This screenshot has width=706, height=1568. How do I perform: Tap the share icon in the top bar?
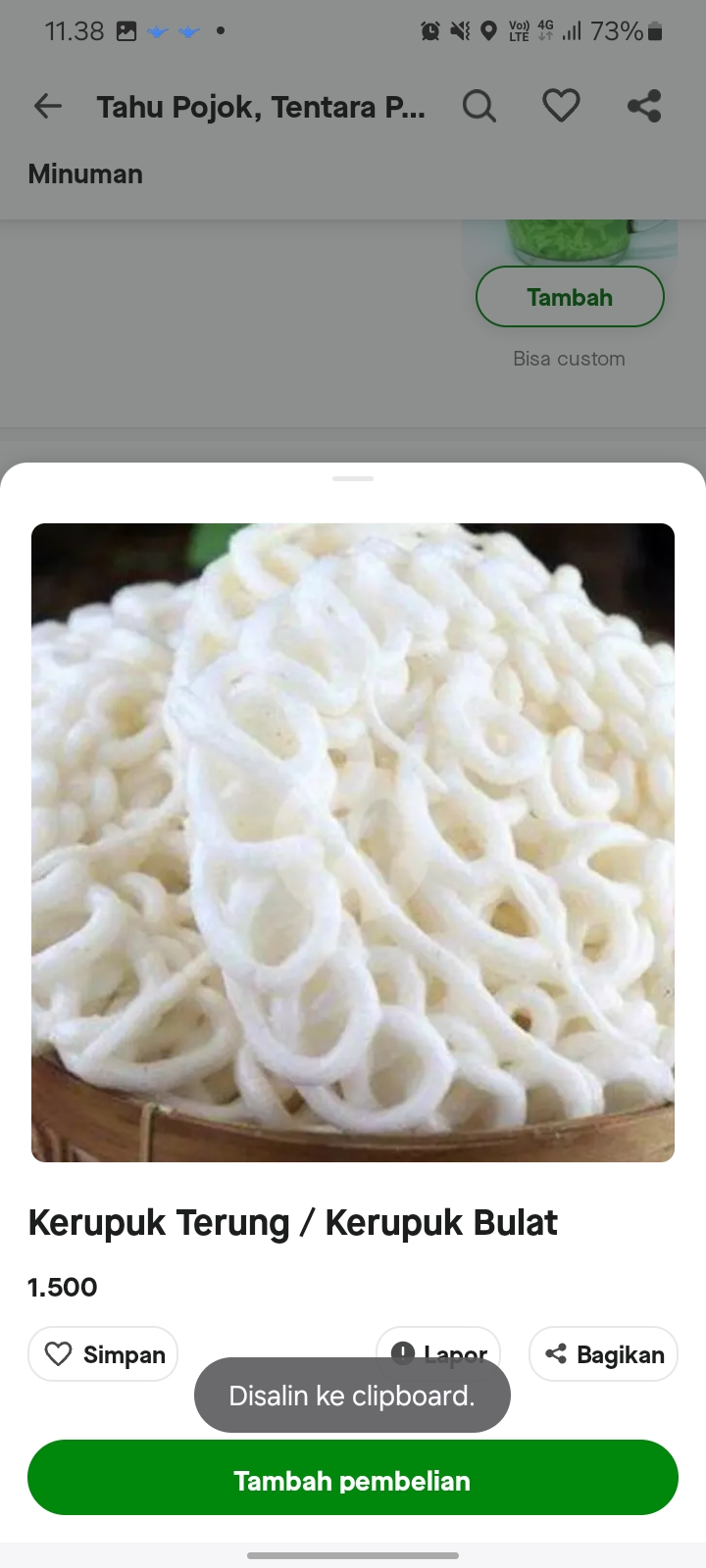tap(643, 105)
